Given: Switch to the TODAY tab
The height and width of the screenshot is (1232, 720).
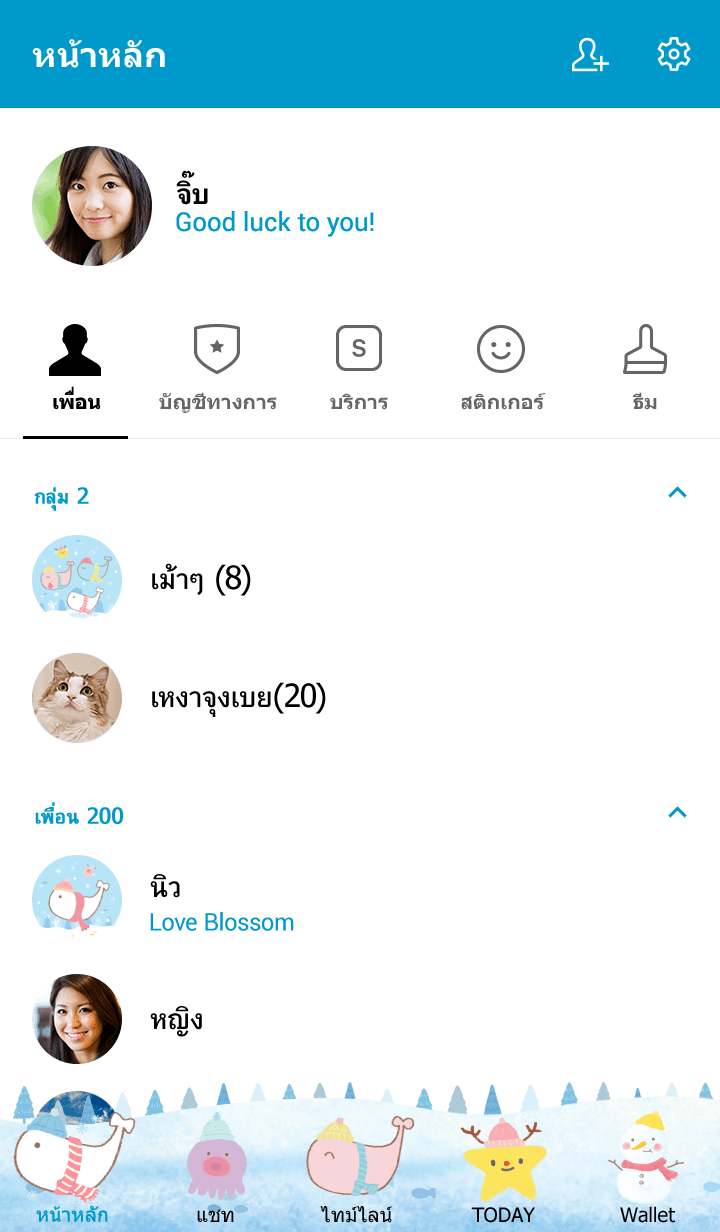Looking at the screenshot, I should tap(503, 1170).
